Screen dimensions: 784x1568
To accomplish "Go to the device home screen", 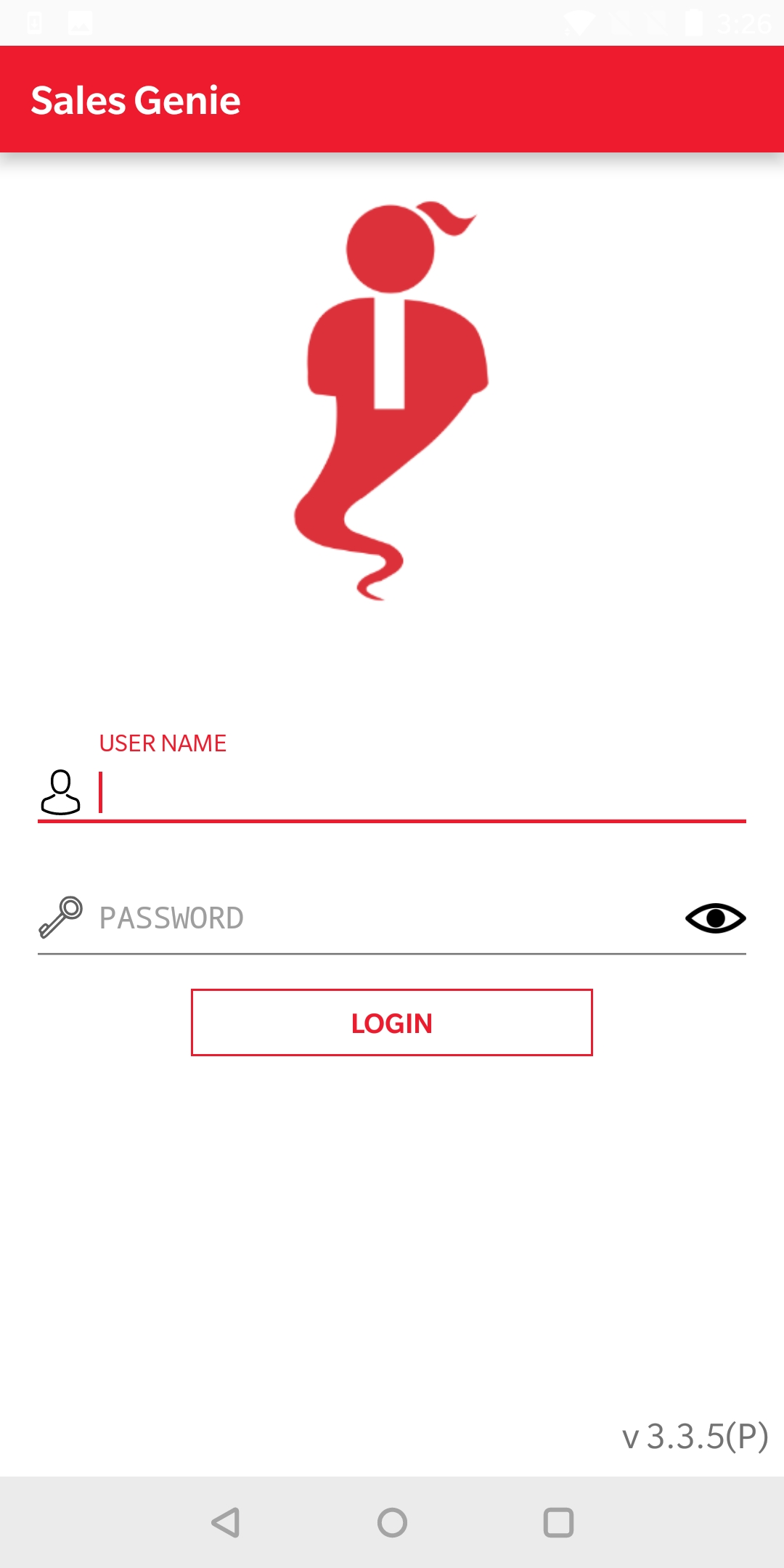I will click(392, 1522).
